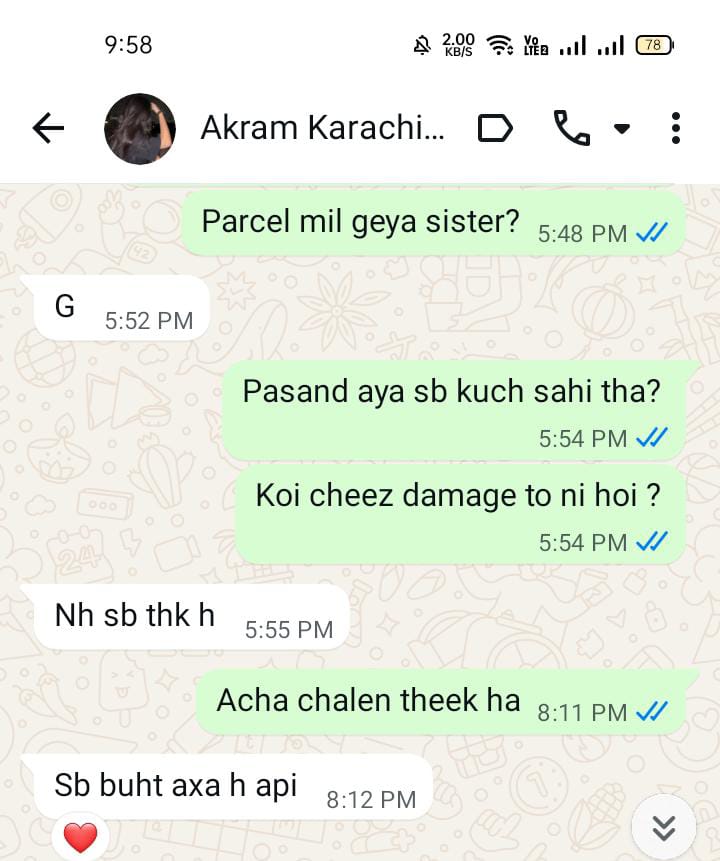Start a voice call
Viewport: 720px width, 861px height.
point(571,128)
